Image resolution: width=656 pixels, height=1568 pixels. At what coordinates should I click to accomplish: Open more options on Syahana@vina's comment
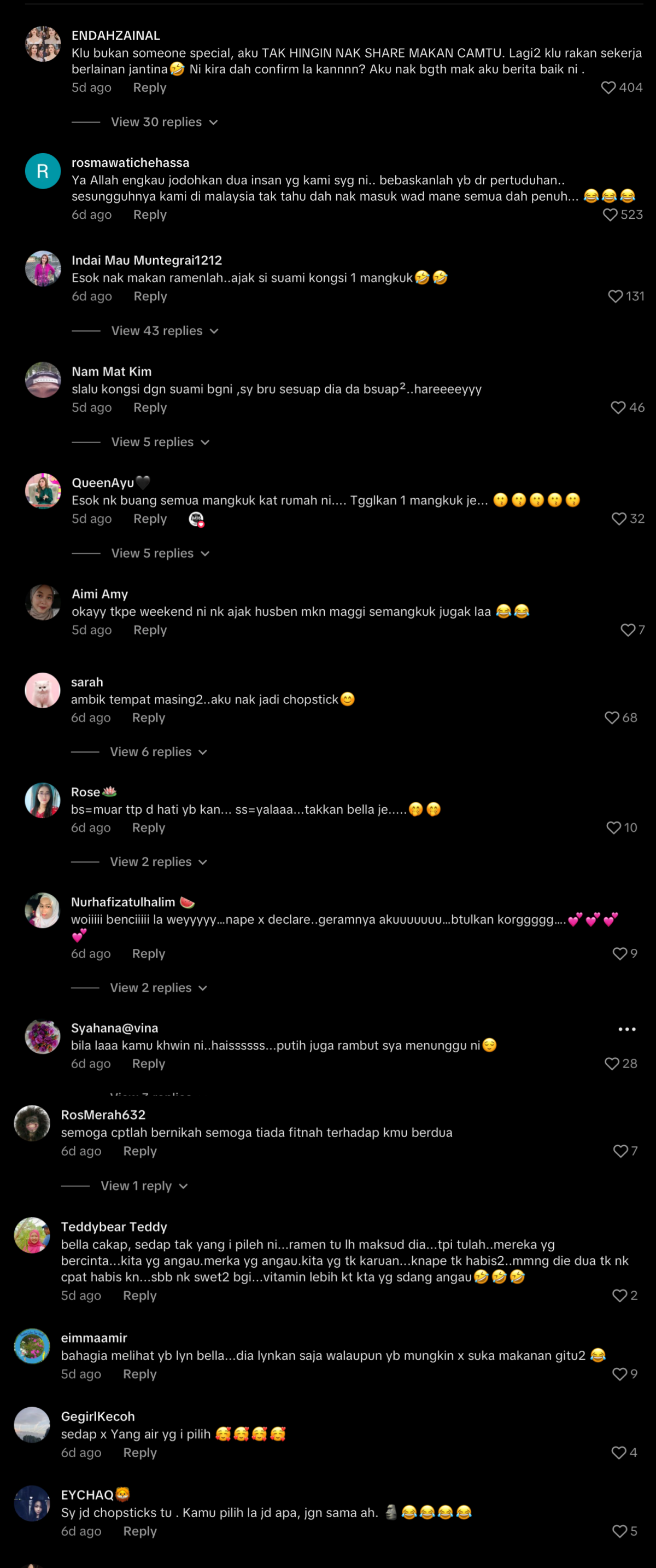point(627,1029)
